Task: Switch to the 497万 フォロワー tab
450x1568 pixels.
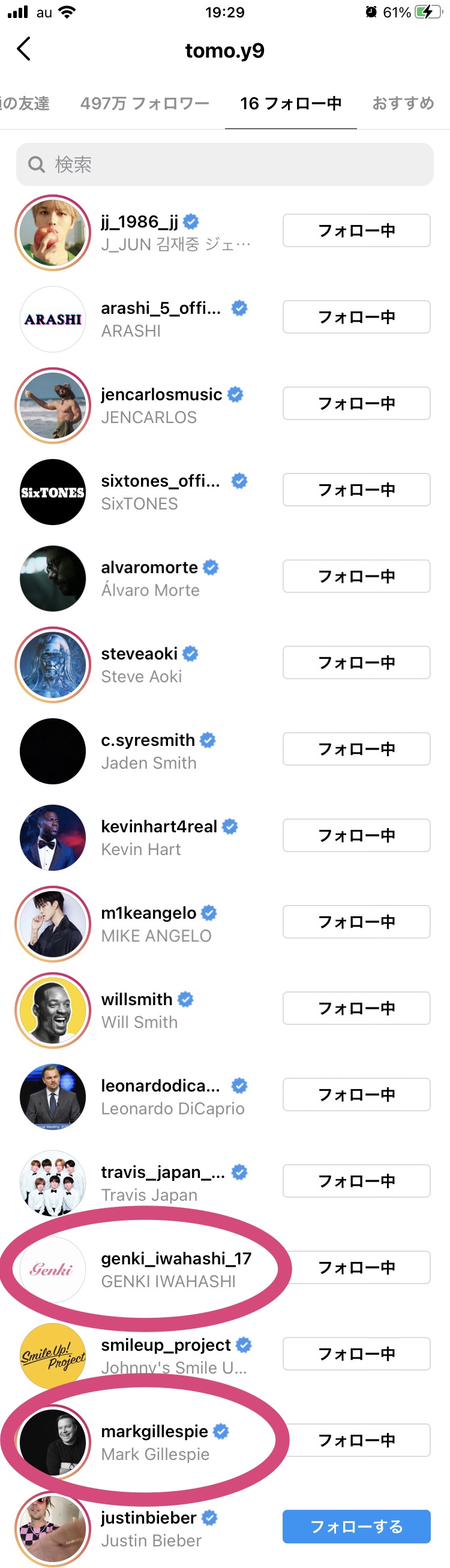Action: click(145, 103)
